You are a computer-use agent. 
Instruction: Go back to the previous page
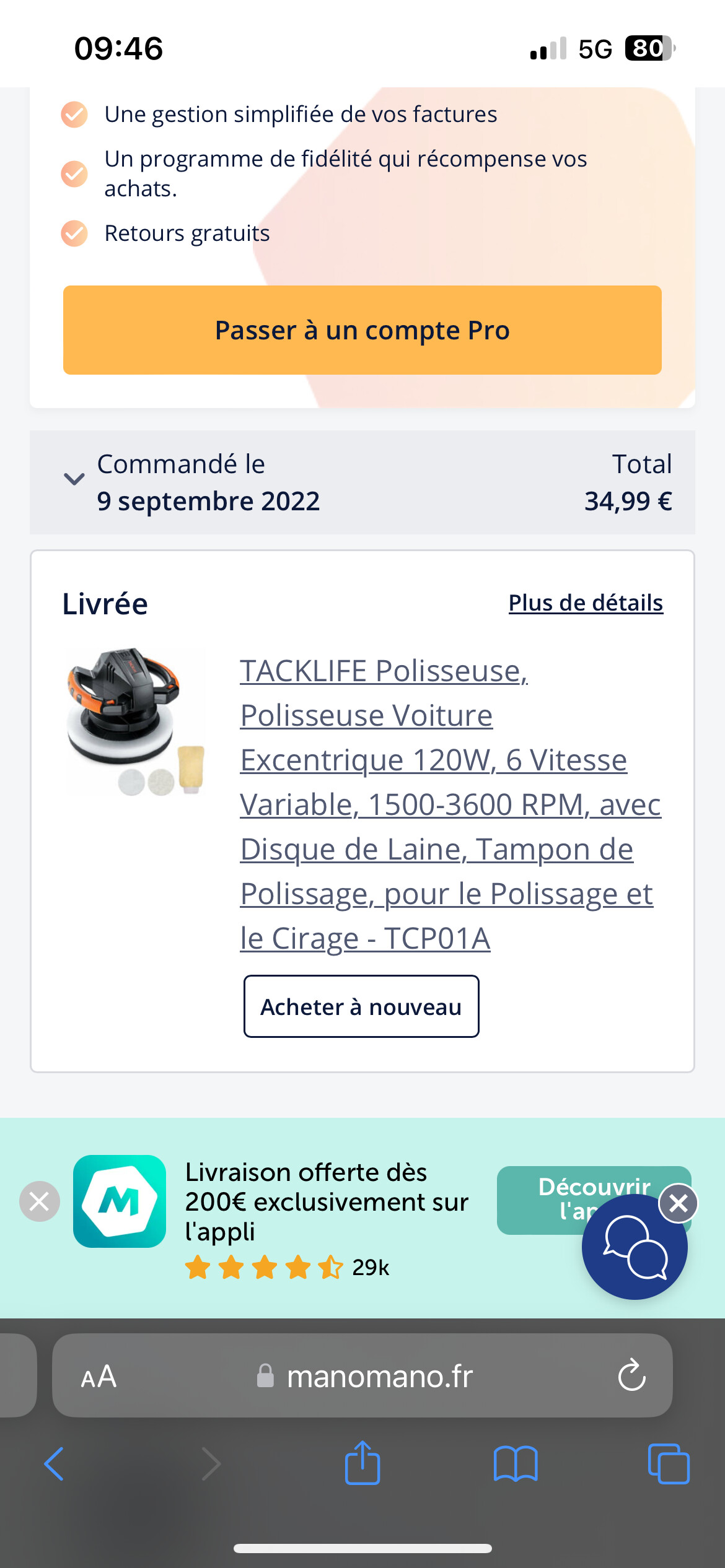[55, 1464]
